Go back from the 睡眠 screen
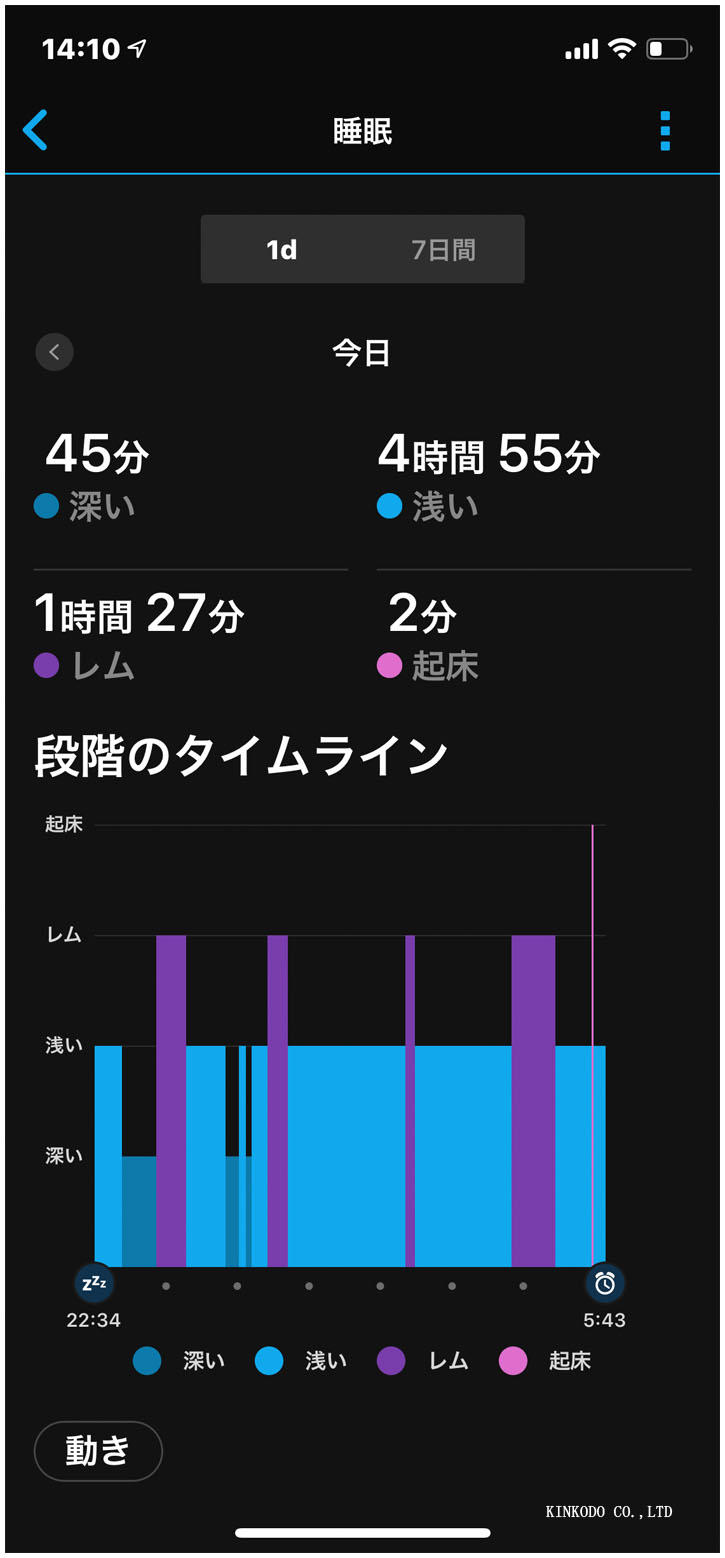725x1558 pixels. pyautogui.click(x=35, y=131)
